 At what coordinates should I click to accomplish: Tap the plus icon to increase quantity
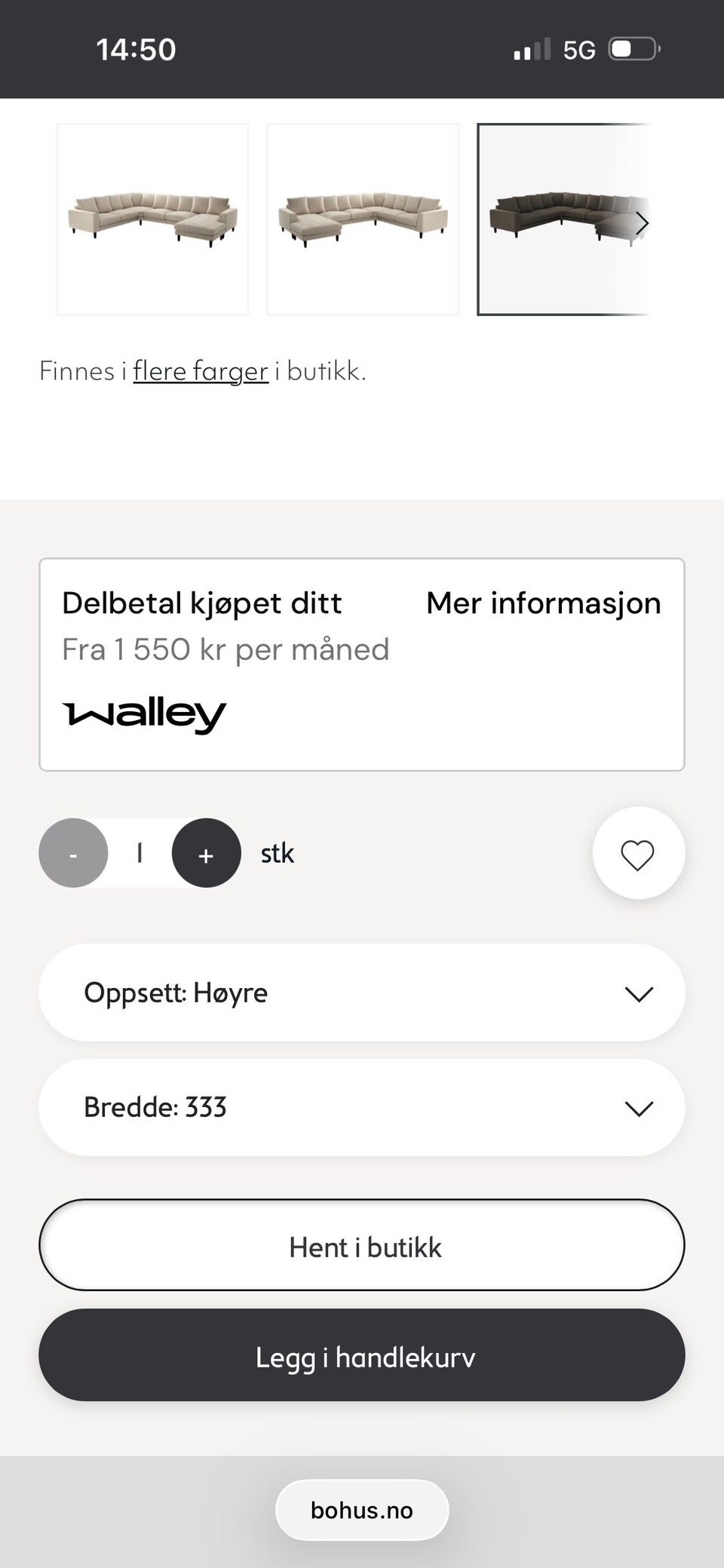[206, 853]
